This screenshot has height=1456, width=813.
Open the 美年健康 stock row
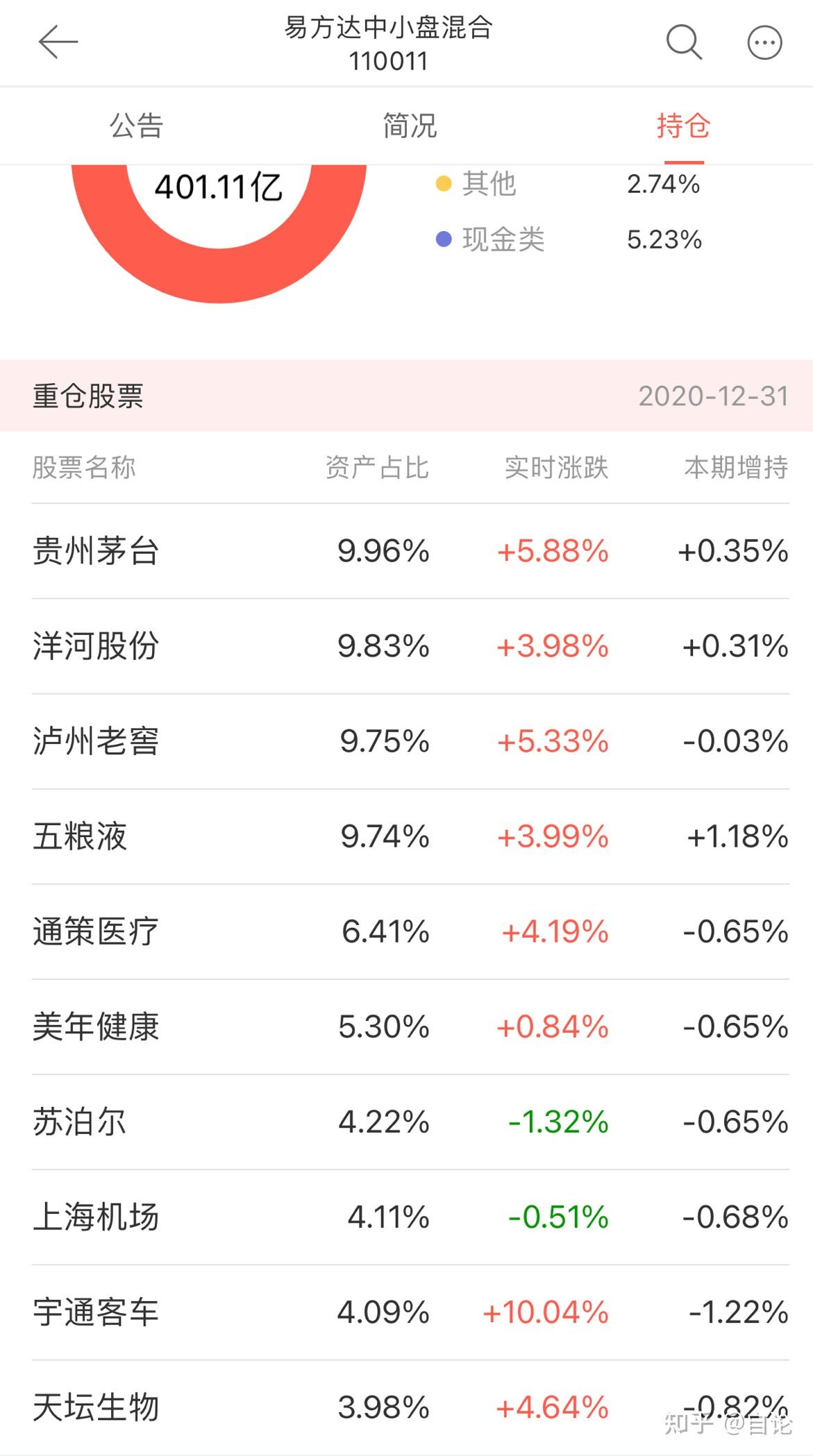(x=410, y=1026)
